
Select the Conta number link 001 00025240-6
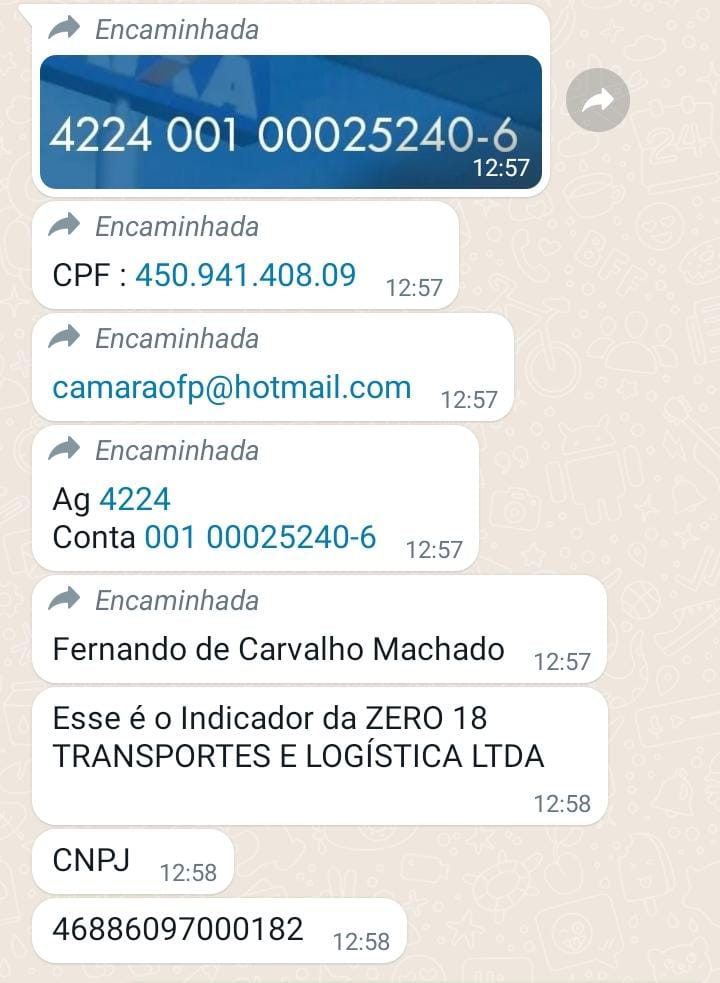[260, 537]
